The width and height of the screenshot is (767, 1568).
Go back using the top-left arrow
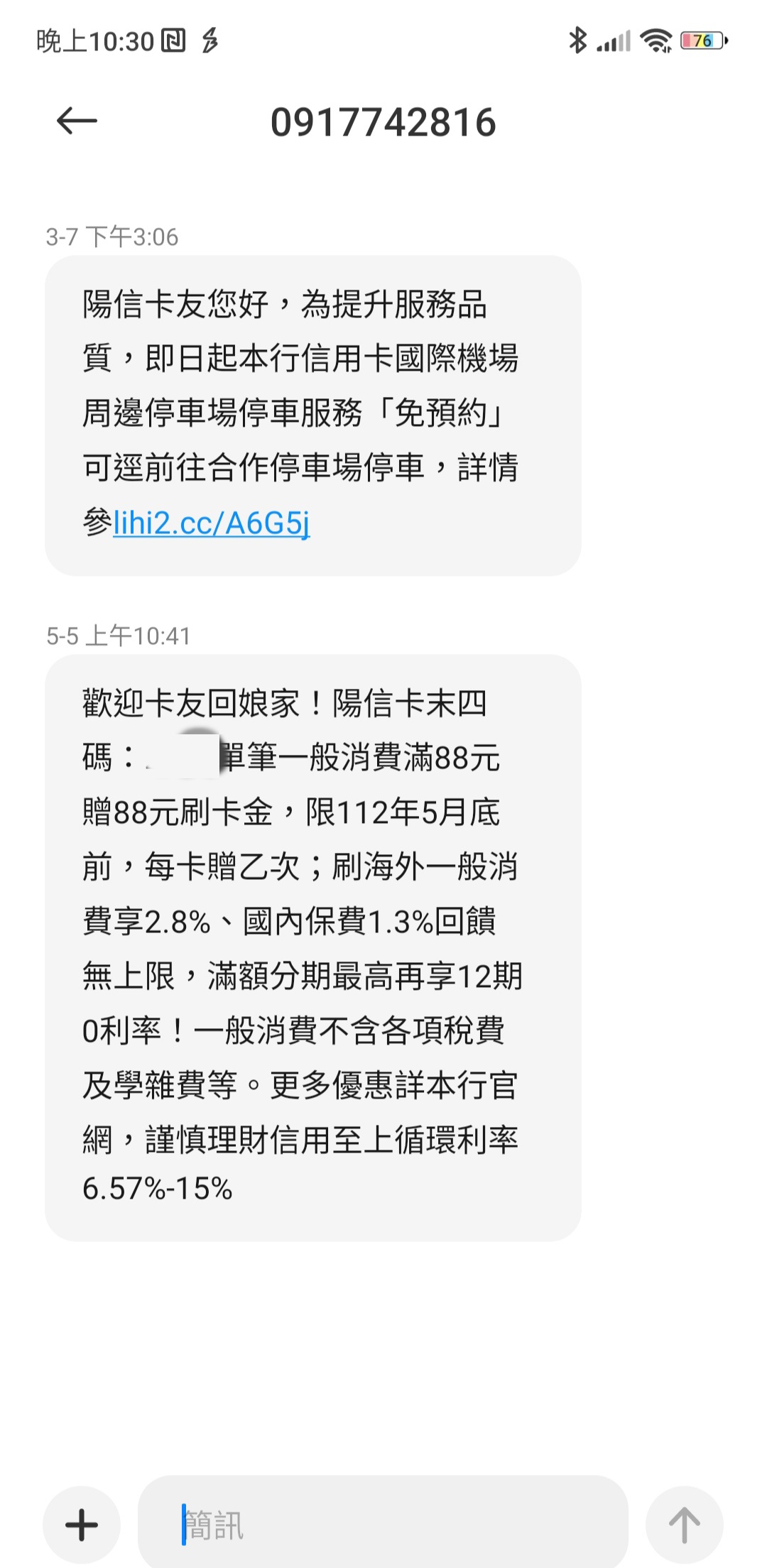click(x=77, y=121)
